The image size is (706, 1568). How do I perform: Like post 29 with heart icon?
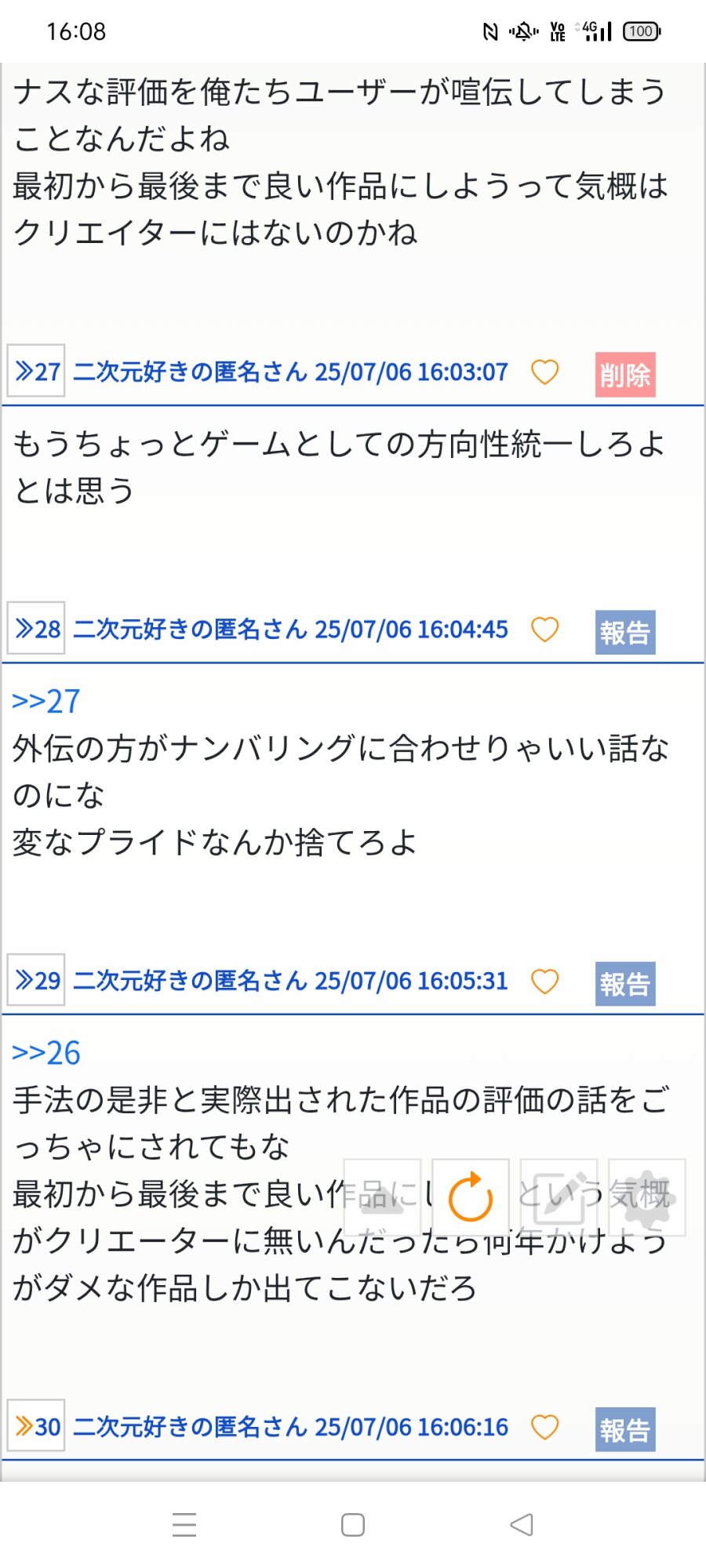[545, 981]
